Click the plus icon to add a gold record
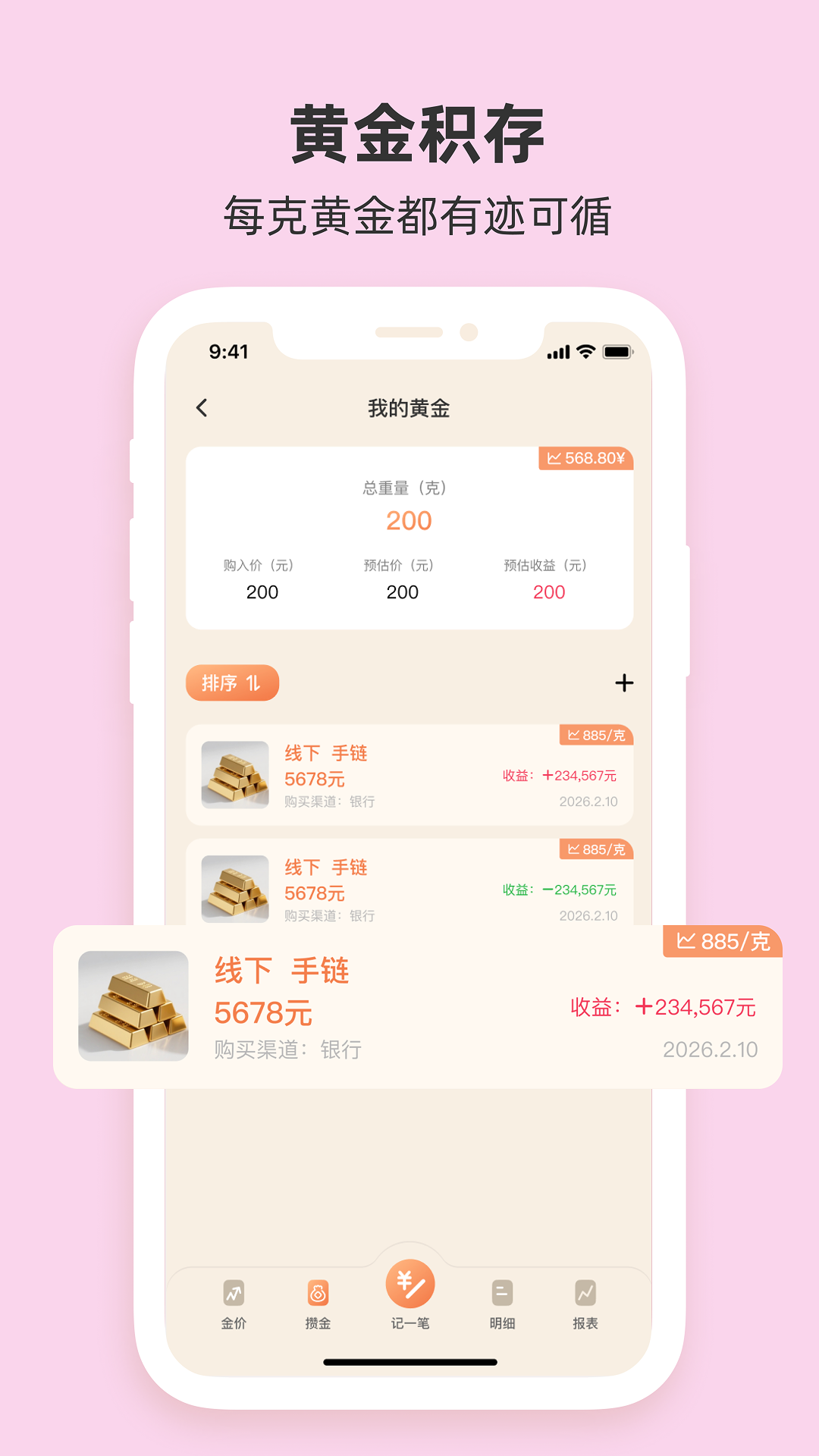The width and height of the screenshot is (819, 1456). tap(625, 682)
